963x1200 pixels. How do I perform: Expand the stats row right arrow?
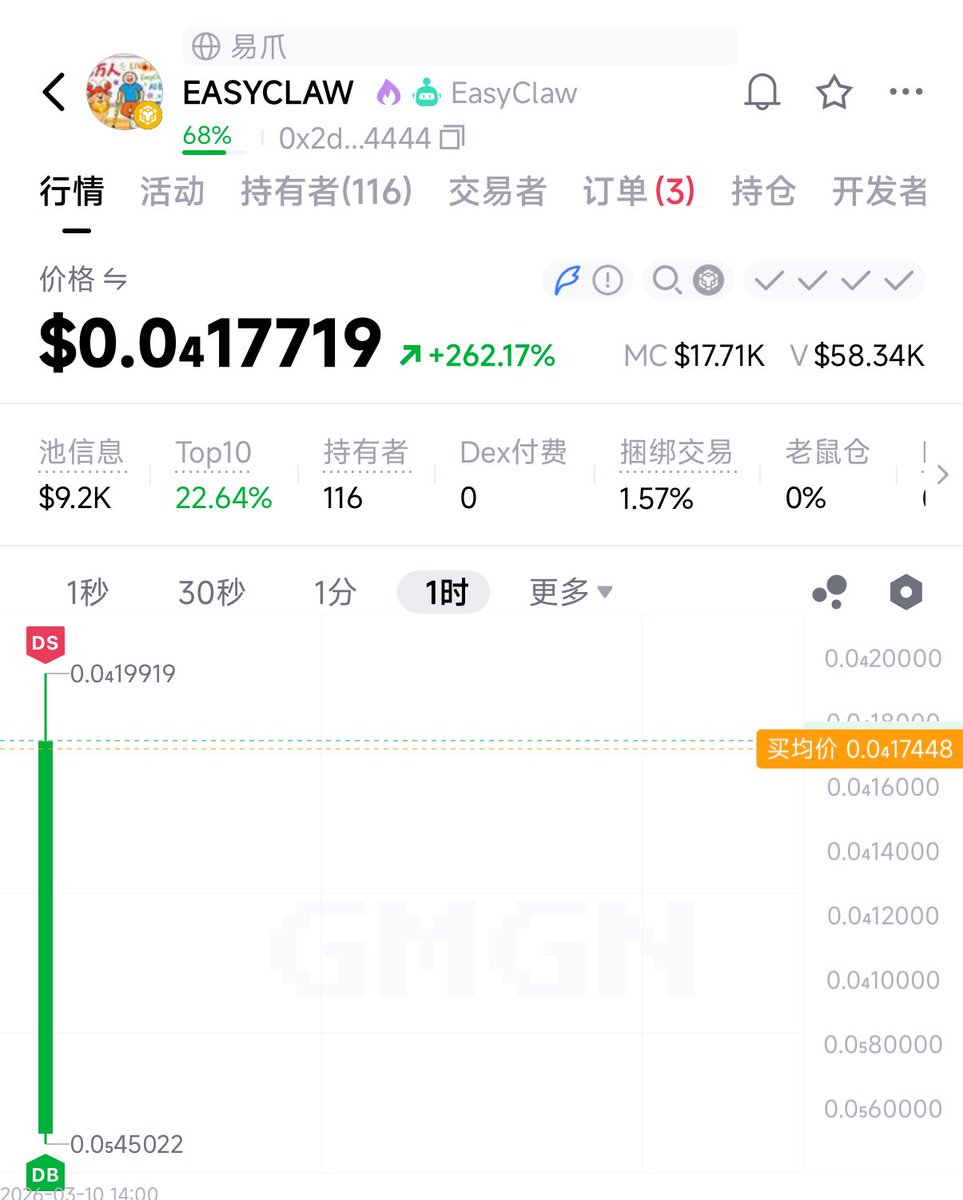[942, 474]
